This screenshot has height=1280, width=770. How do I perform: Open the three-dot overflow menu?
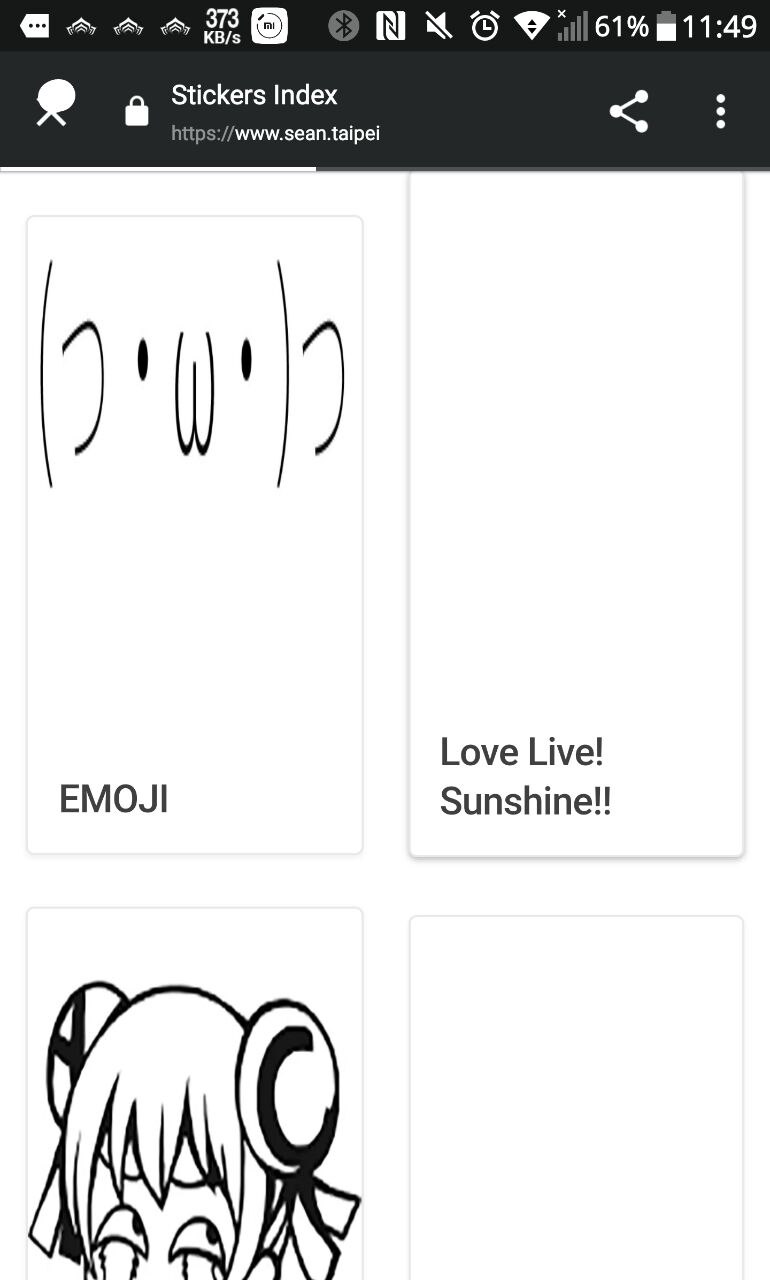tap(720, 111)
